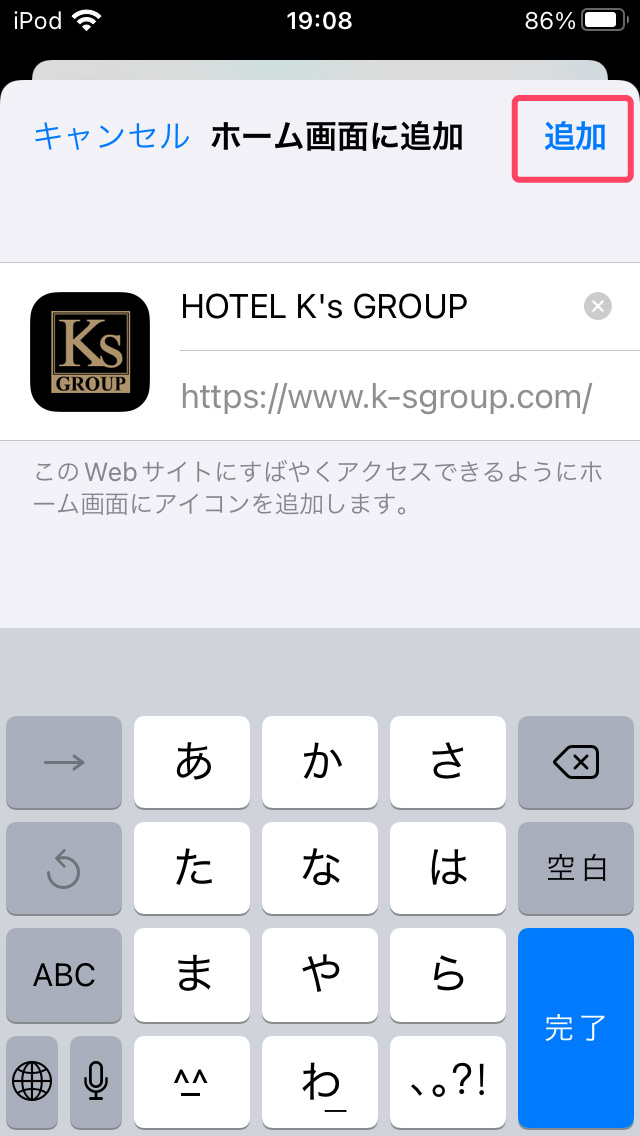
Task: Hit the backspace key
Action: [576, 763]
